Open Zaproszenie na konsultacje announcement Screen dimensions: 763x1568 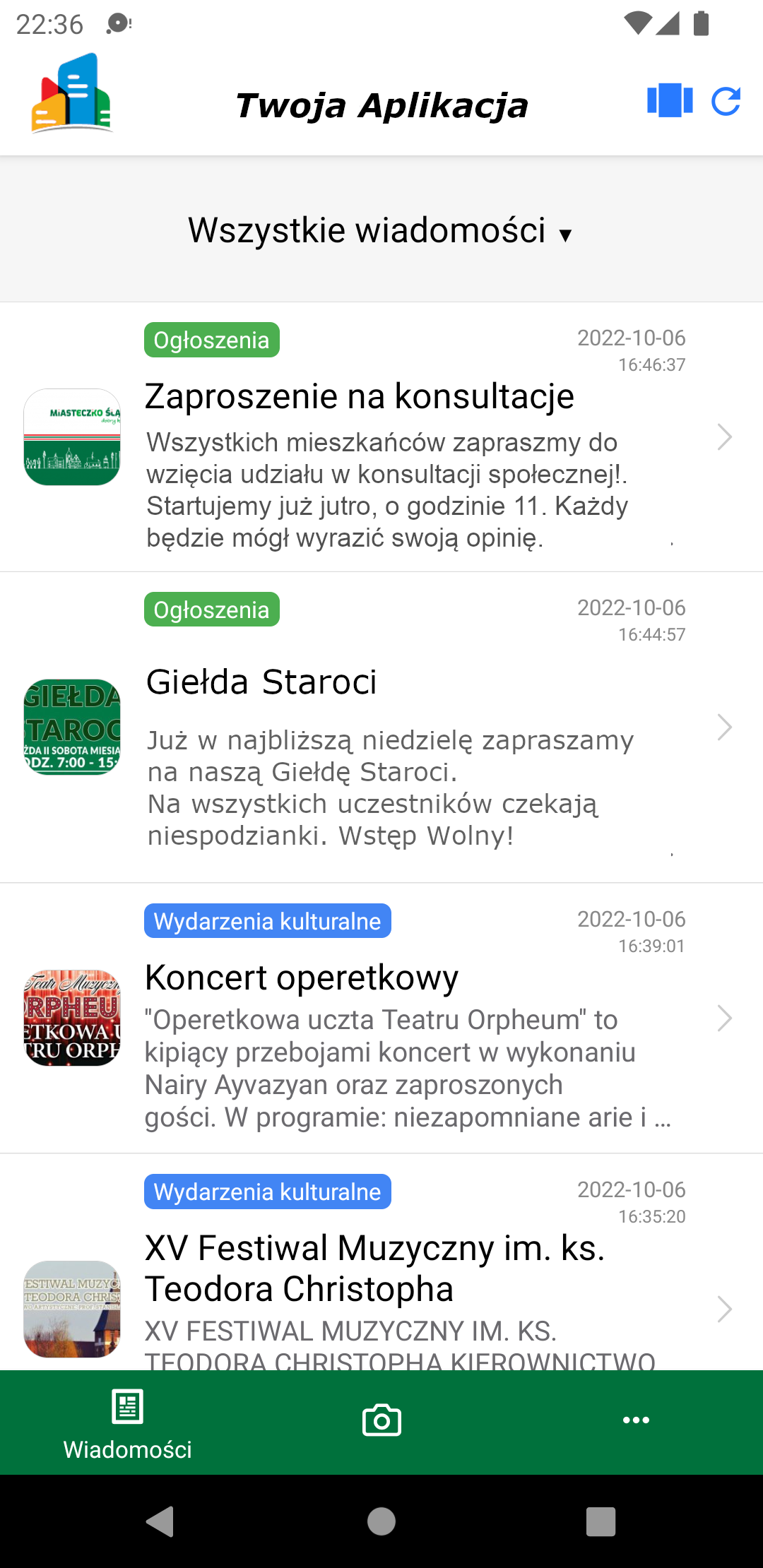pyautogui.click(x=381, y=437)
